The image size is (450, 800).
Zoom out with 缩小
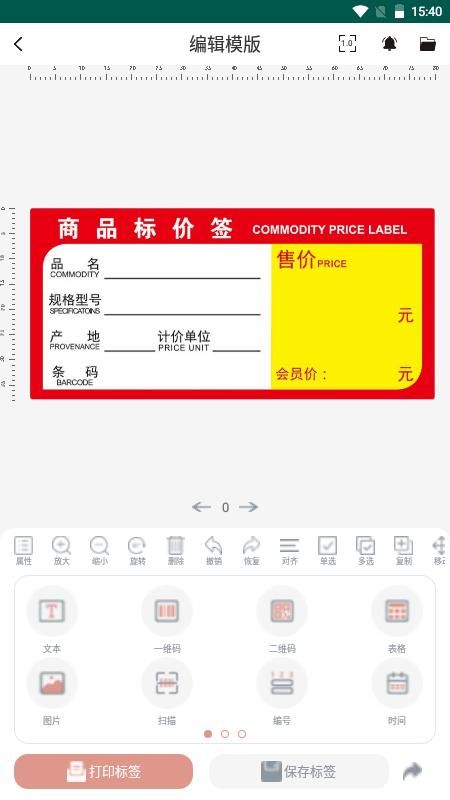(99, 551)
